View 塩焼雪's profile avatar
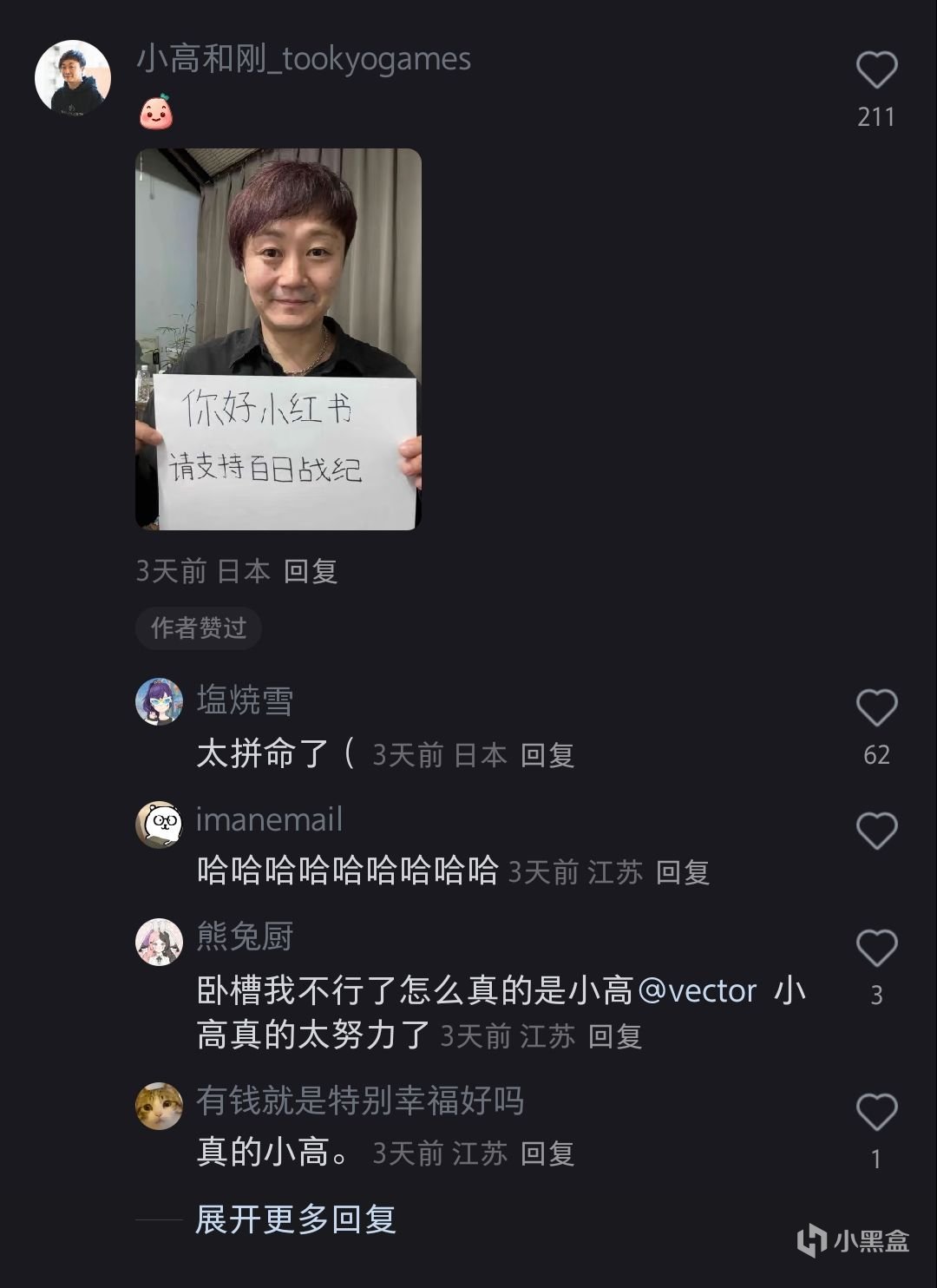The width and height of the screenshot is (937, 1288). (x=160, y=701)
